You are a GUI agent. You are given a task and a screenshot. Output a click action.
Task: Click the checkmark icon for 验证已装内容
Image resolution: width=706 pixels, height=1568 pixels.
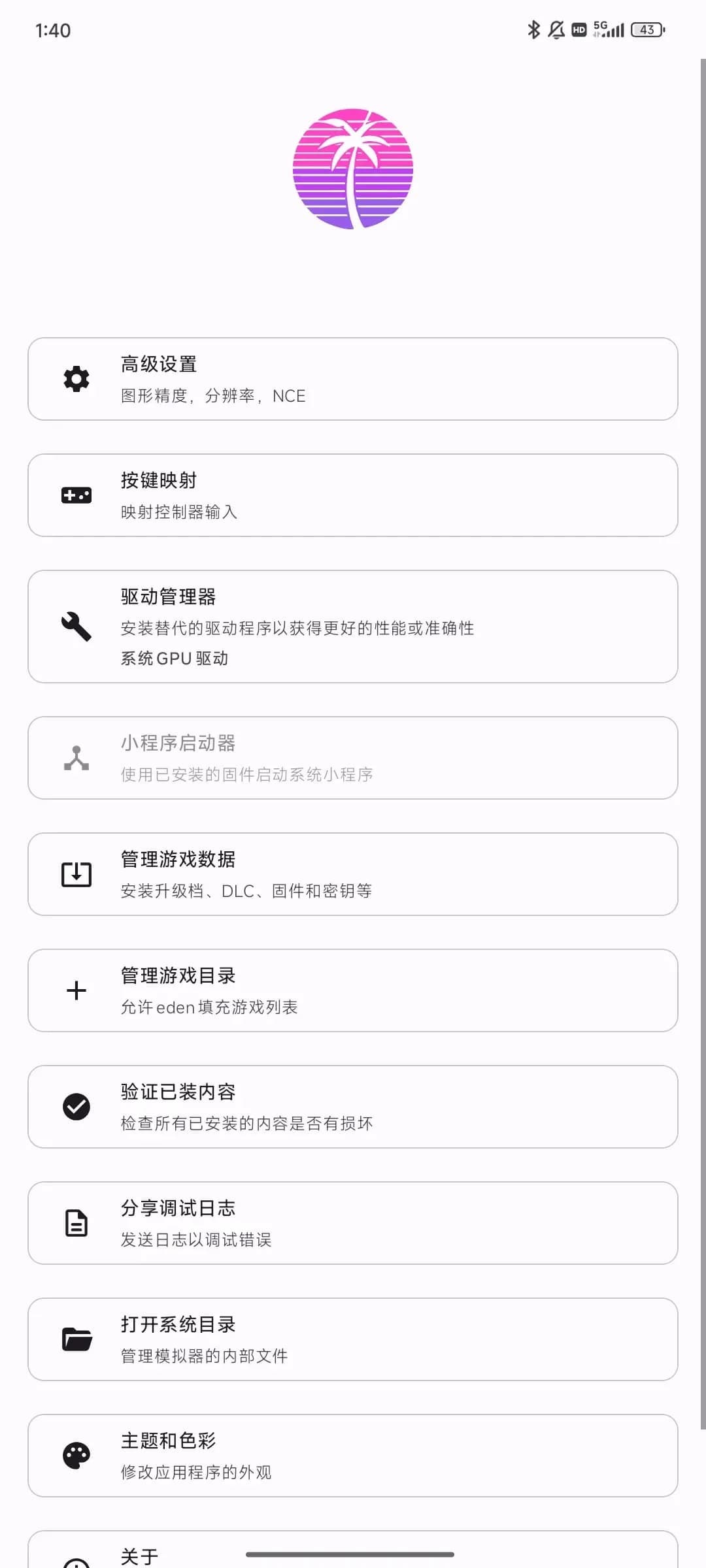coord(76,1106)
